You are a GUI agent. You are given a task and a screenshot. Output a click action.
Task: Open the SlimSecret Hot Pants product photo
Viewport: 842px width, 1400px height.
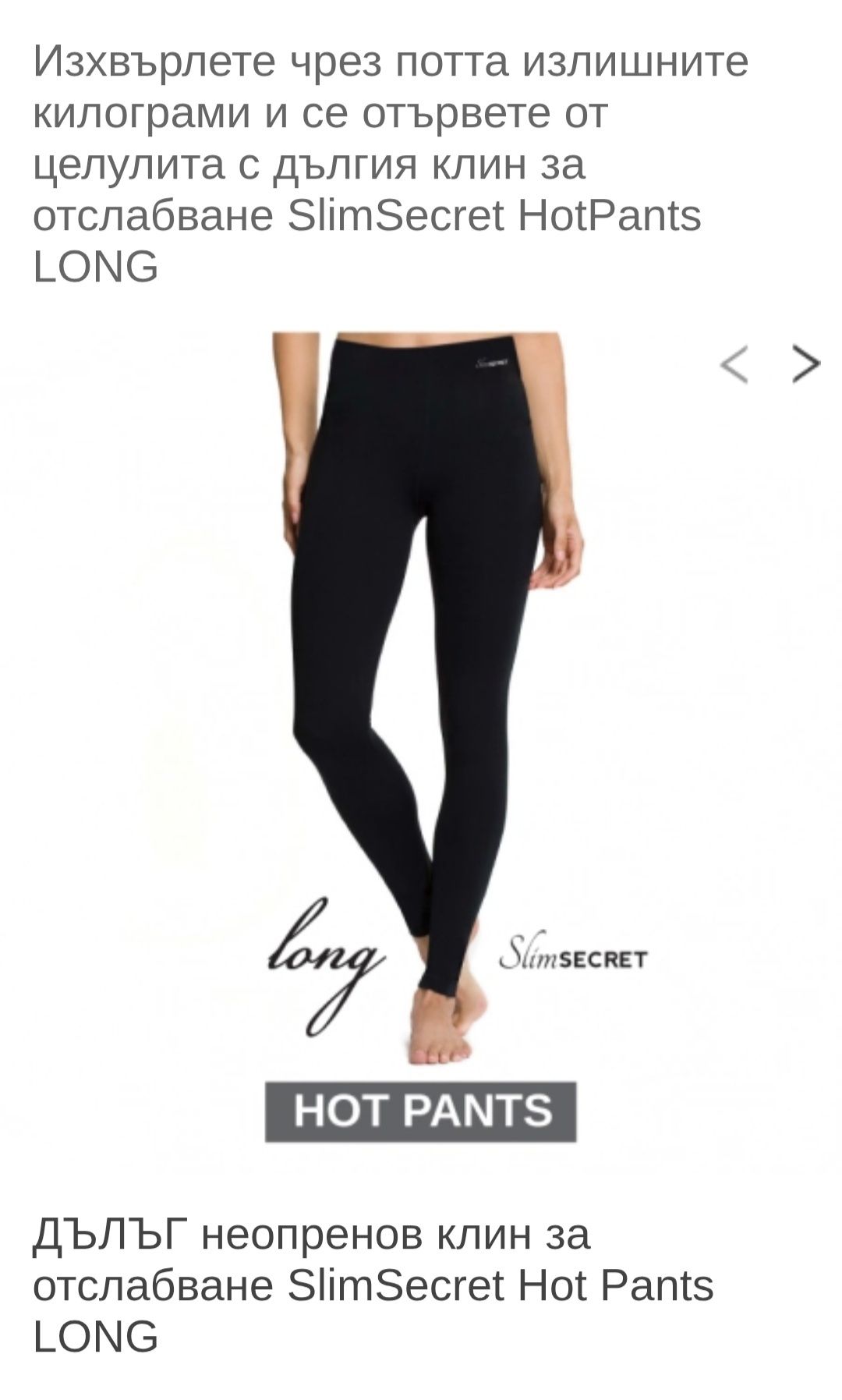pyautogui.click(x=421, y=702)
